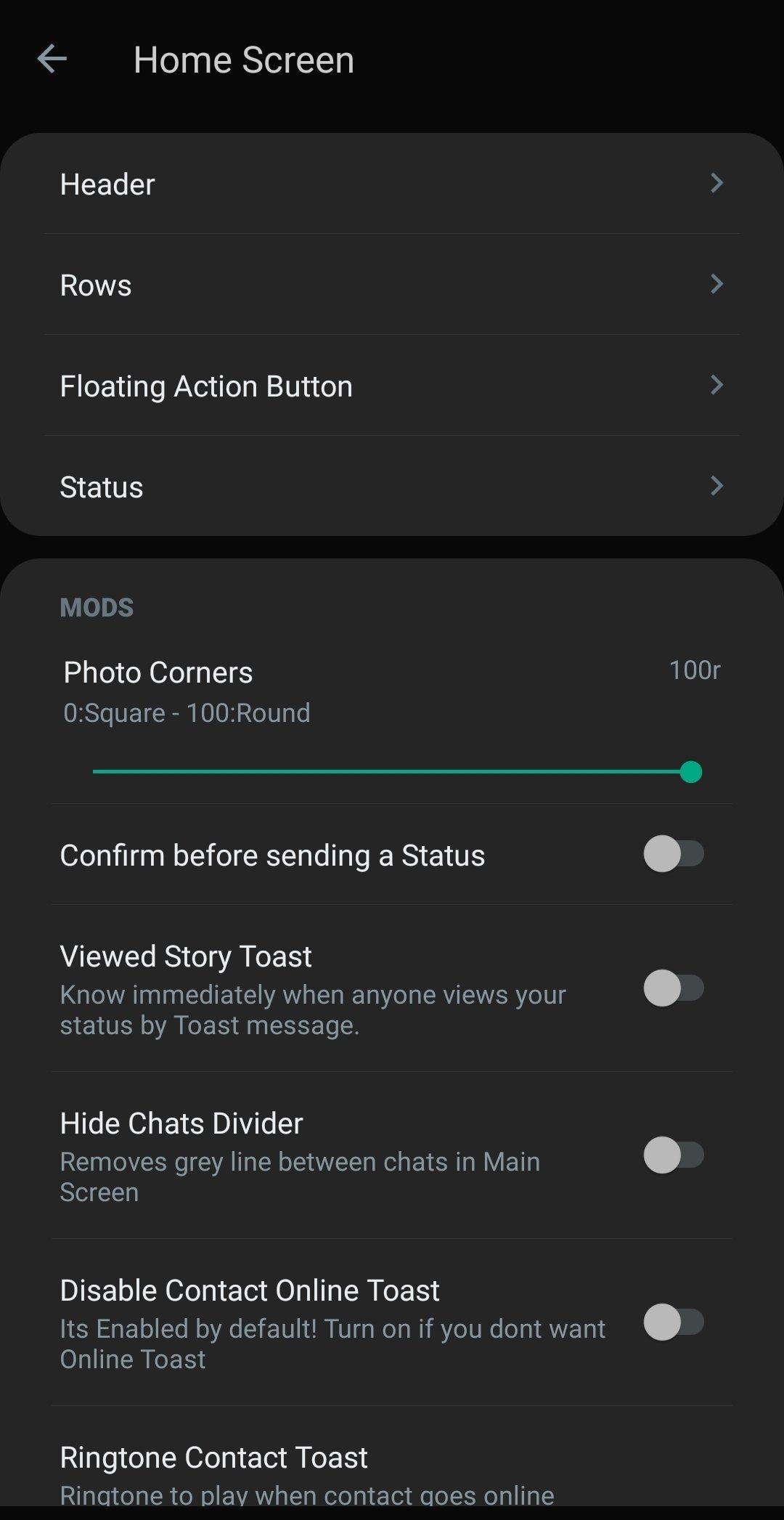Go back from Home Screen settings
Screen dimensions: 784x1520
pyautogui.click(x=52, y=60)
